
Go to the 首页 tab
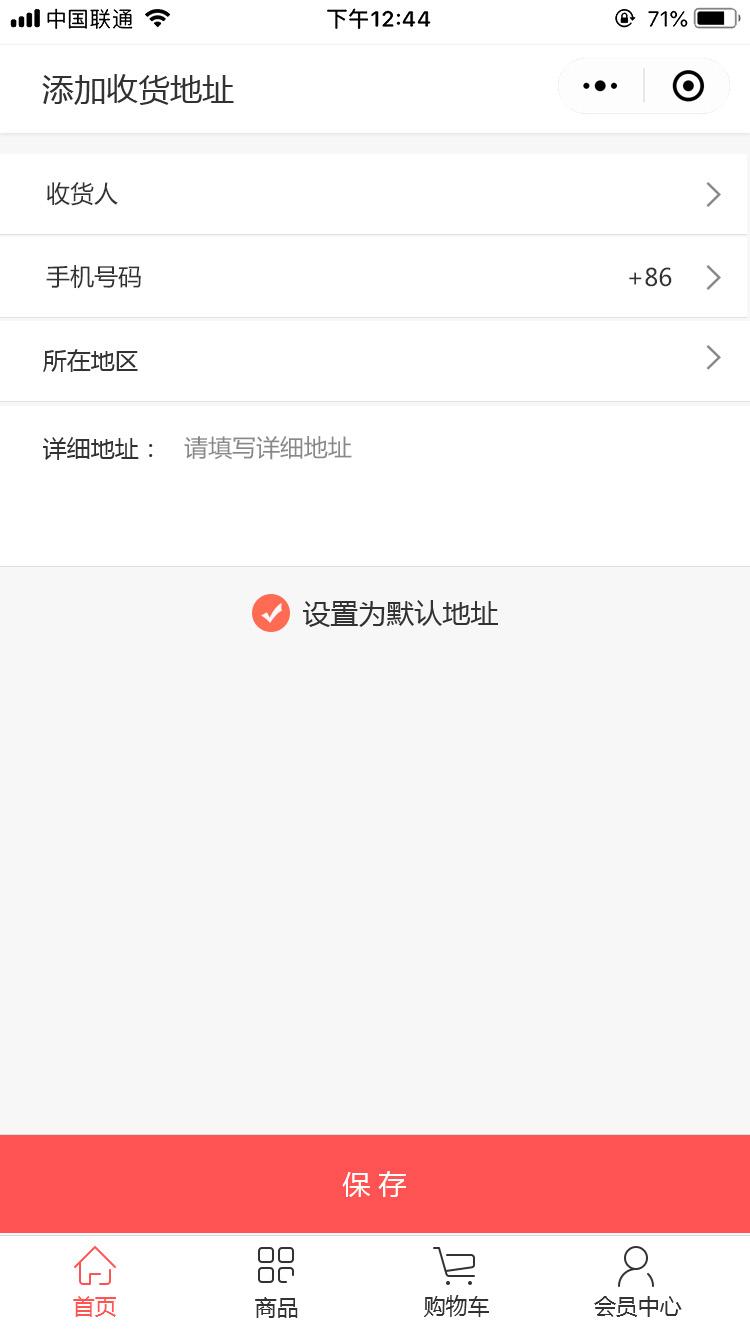95,1282
